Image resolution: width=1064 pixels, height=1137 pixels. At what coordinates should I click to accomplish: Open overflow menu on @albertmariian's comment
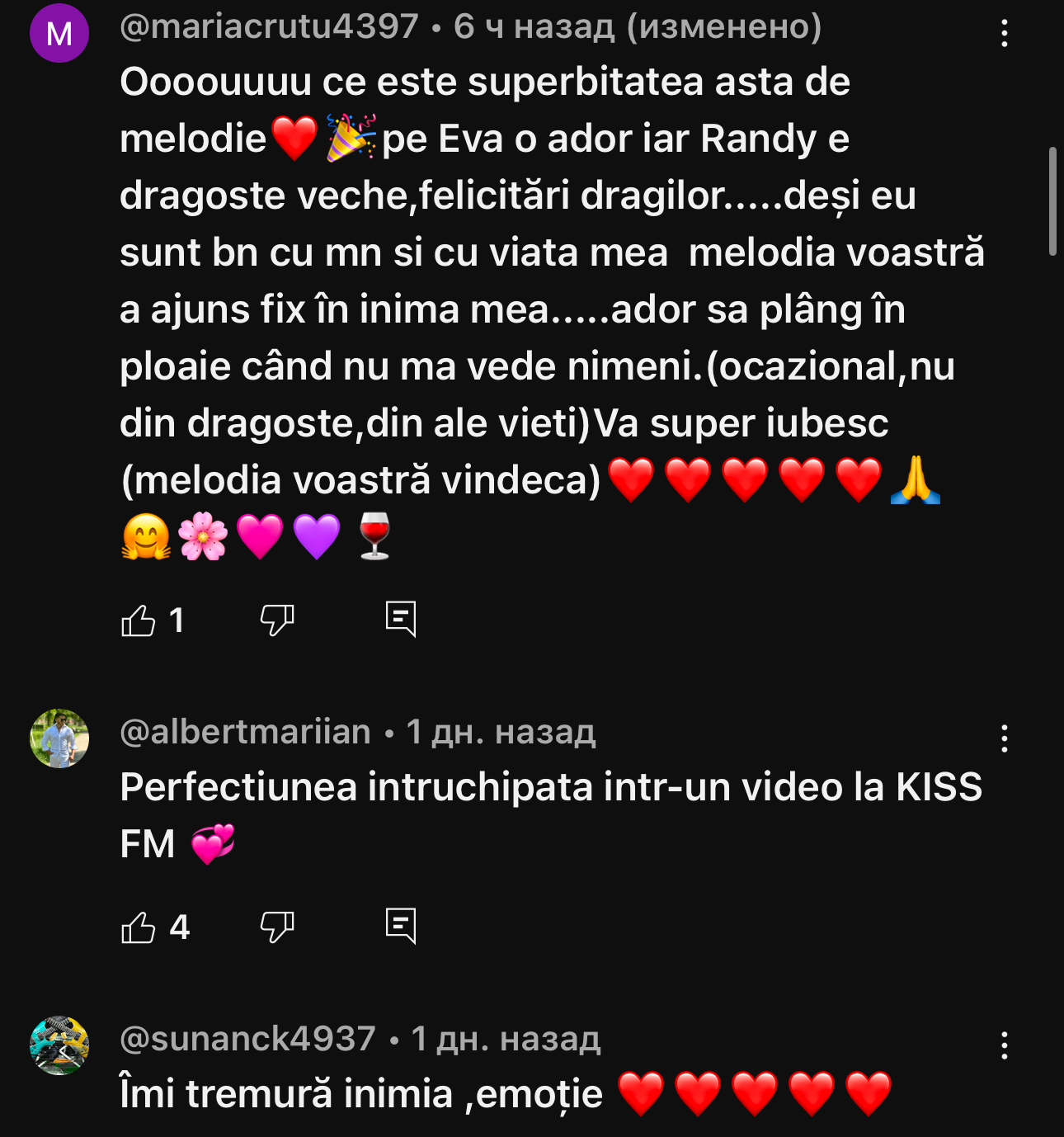[1004, 738]
